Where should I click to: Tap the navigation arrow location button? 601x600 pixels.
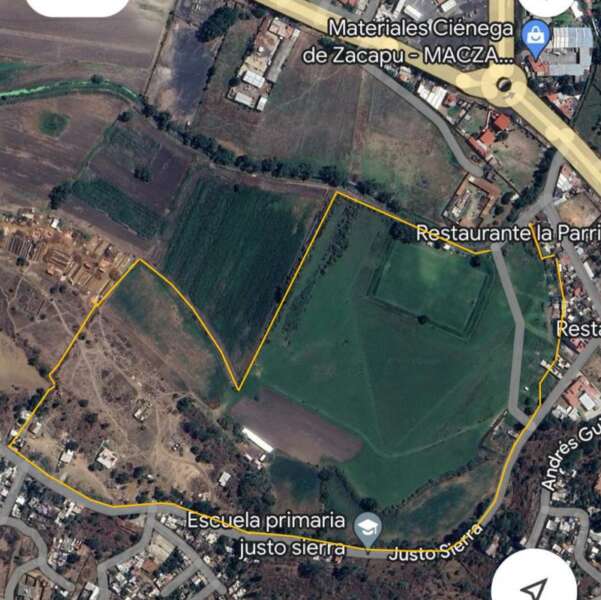click(535, 585)
